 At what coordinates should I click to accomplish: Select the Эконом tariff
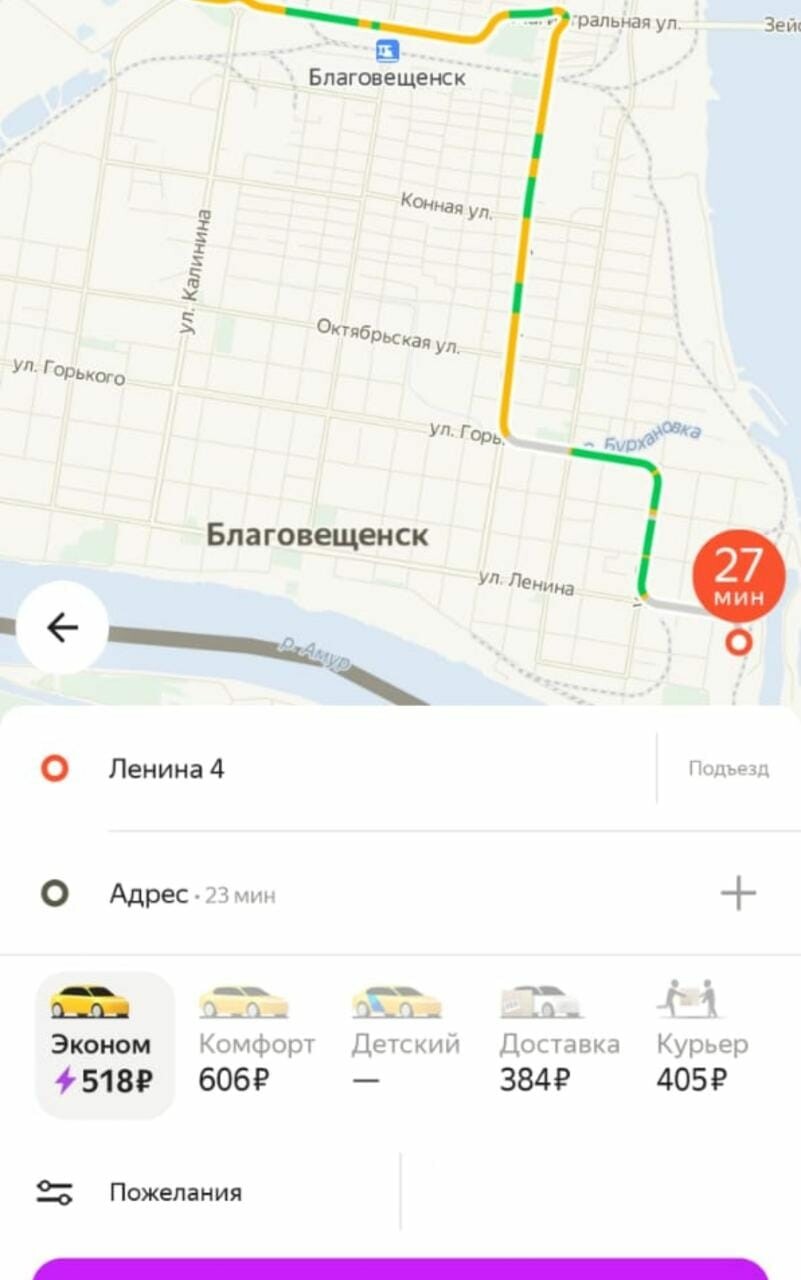tap(104, 1045)
